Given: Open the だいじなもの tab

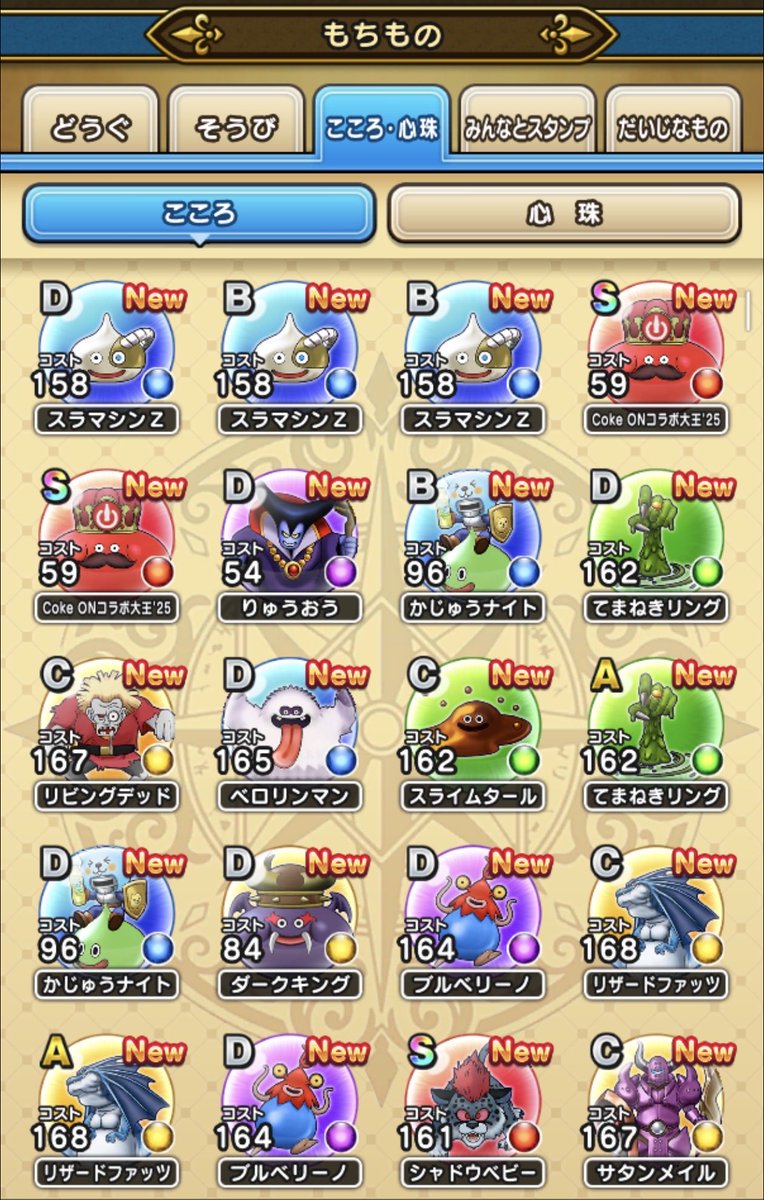Looking at the screenshot, I should point(673,128).
